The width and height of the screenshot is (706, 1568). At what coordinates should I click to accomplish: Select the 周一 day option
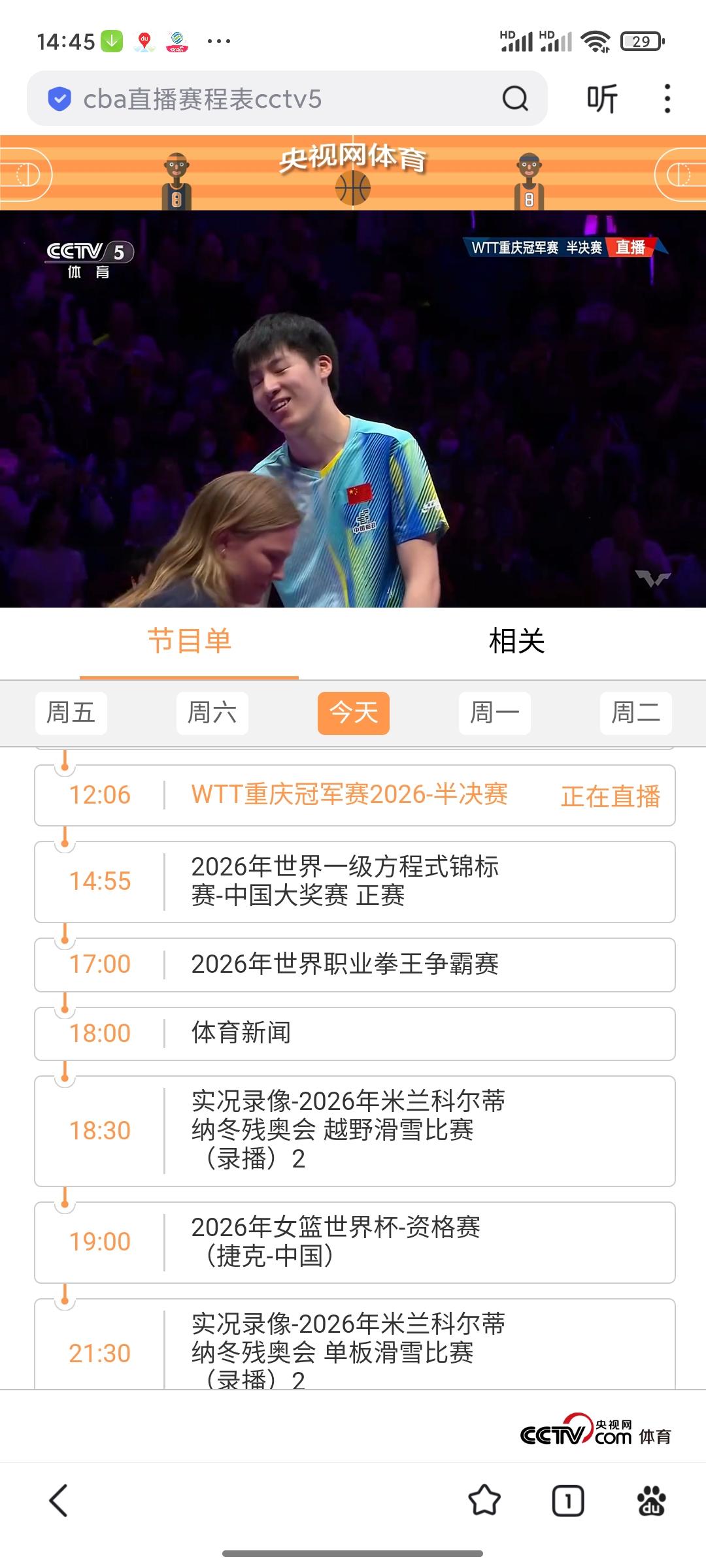(x=494, y=713)
